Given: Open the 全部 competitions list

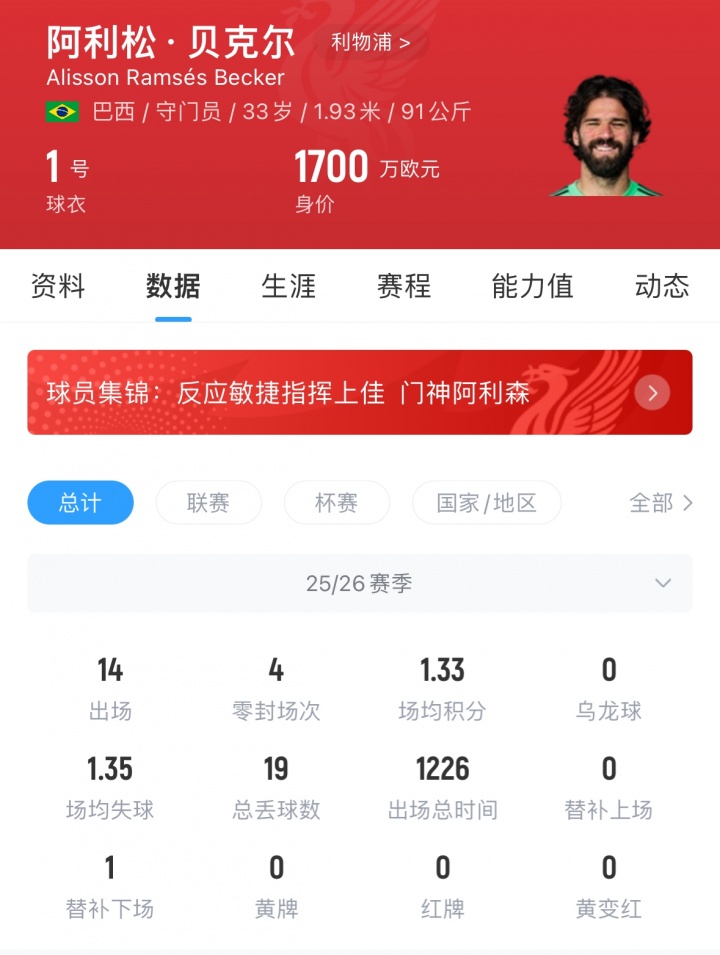Looking at the screenshot, I should pyautogui.click(x=660, y=503).
